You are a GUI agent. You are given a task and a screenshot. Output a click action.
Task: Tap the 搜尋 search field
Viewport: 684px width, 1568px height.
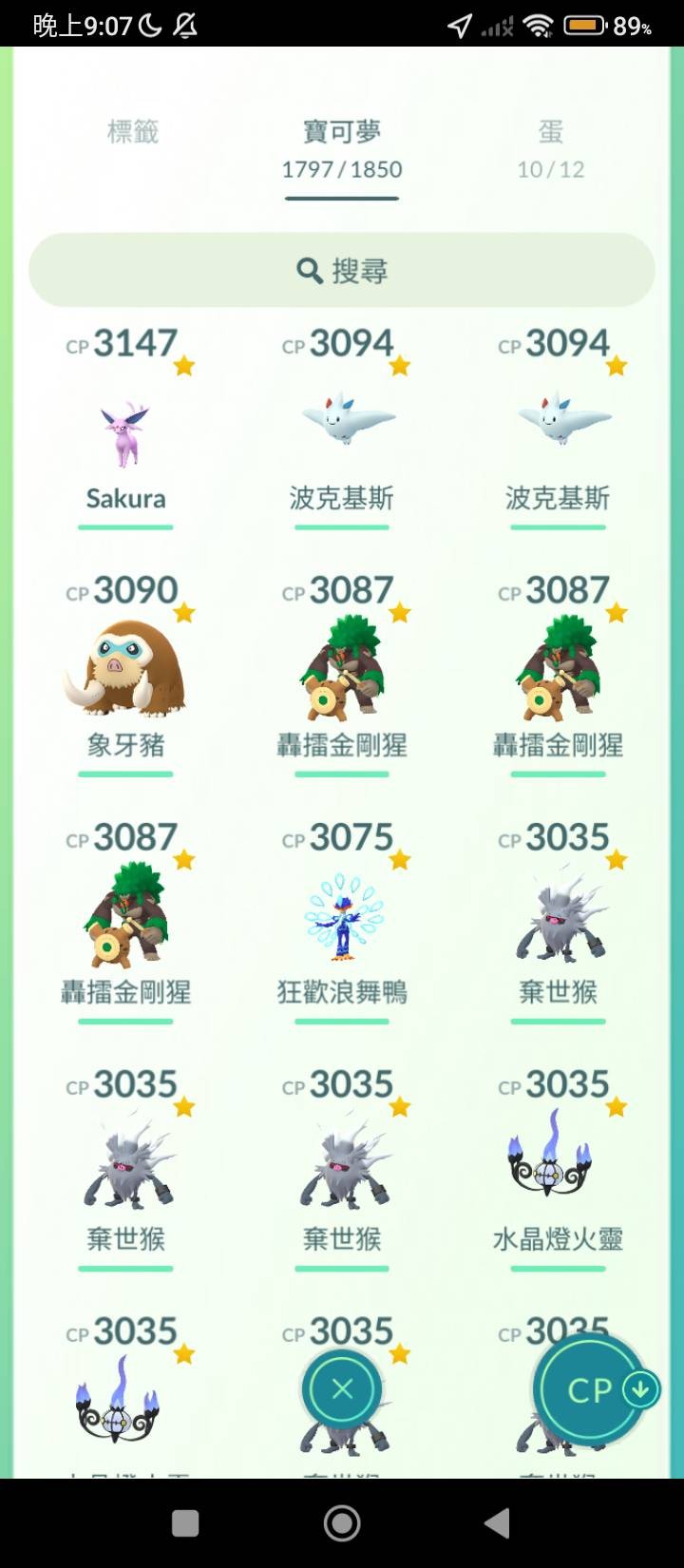coord(342,271)
